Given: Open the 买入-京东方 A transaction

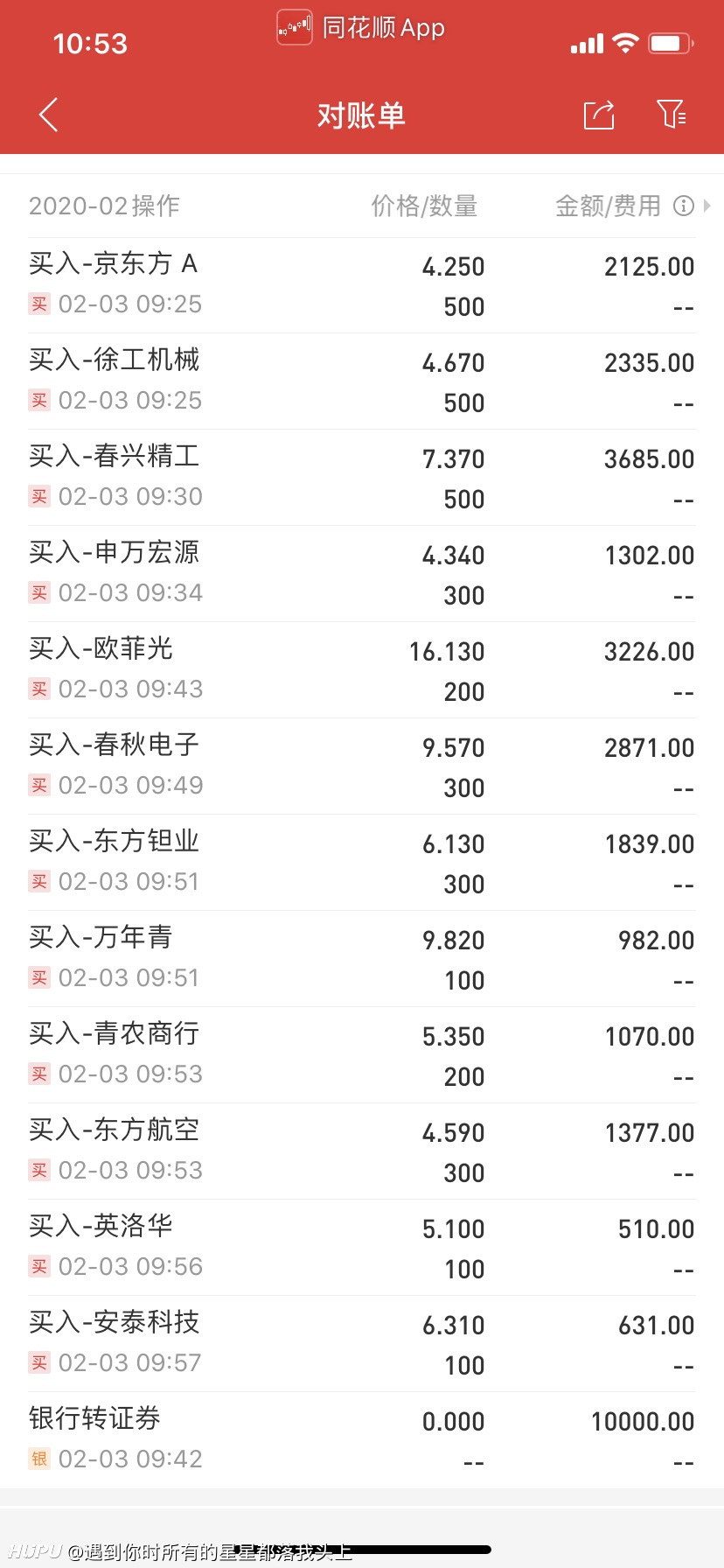Looking at the screenshot, I should 362,285.
